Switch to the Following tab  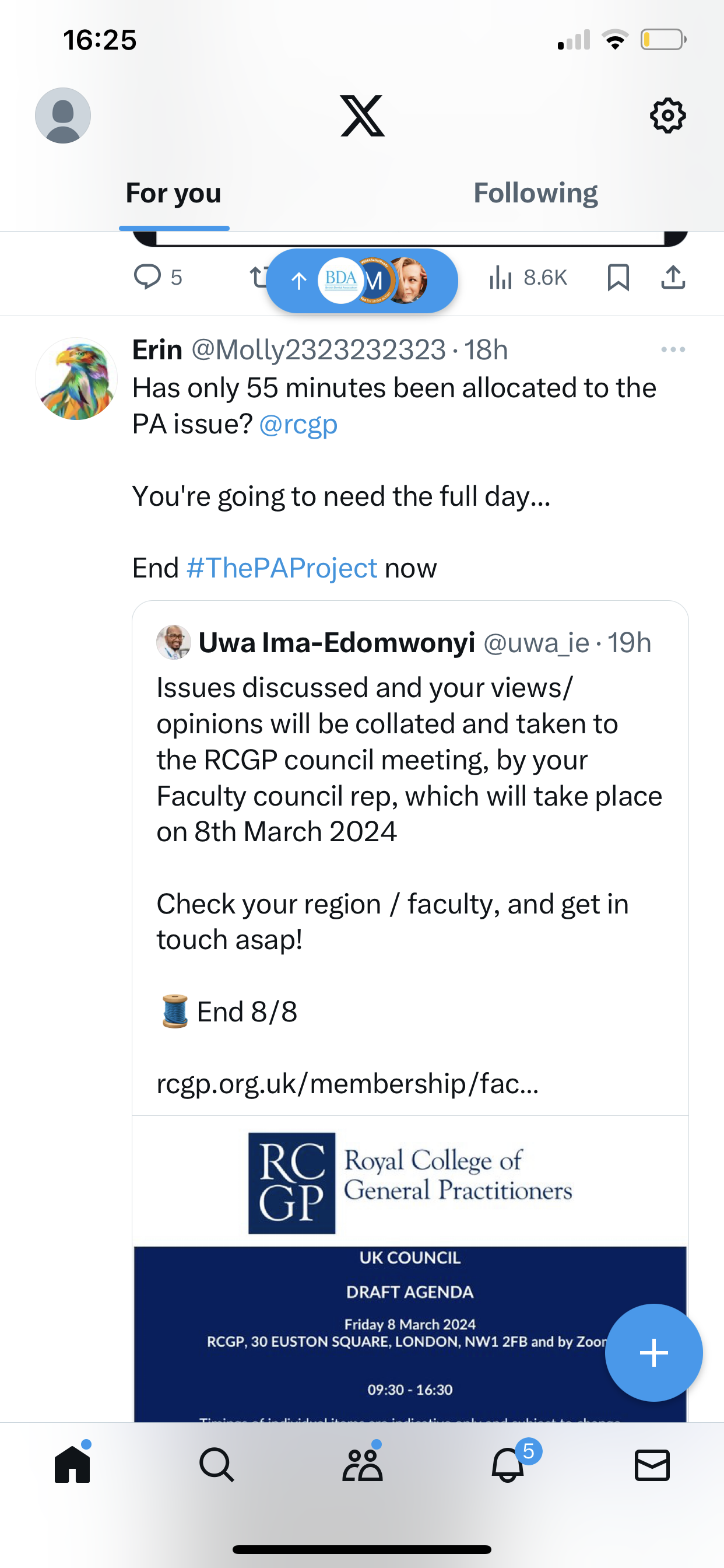tap(535, 193)
